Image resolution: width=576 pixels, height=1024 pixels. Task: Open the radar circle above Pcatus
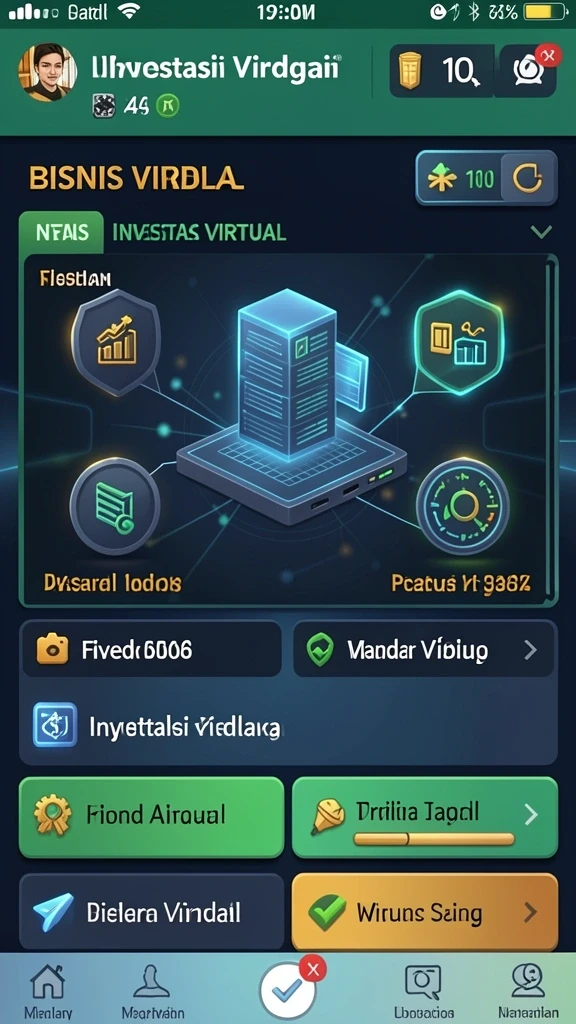pos(461,504)
